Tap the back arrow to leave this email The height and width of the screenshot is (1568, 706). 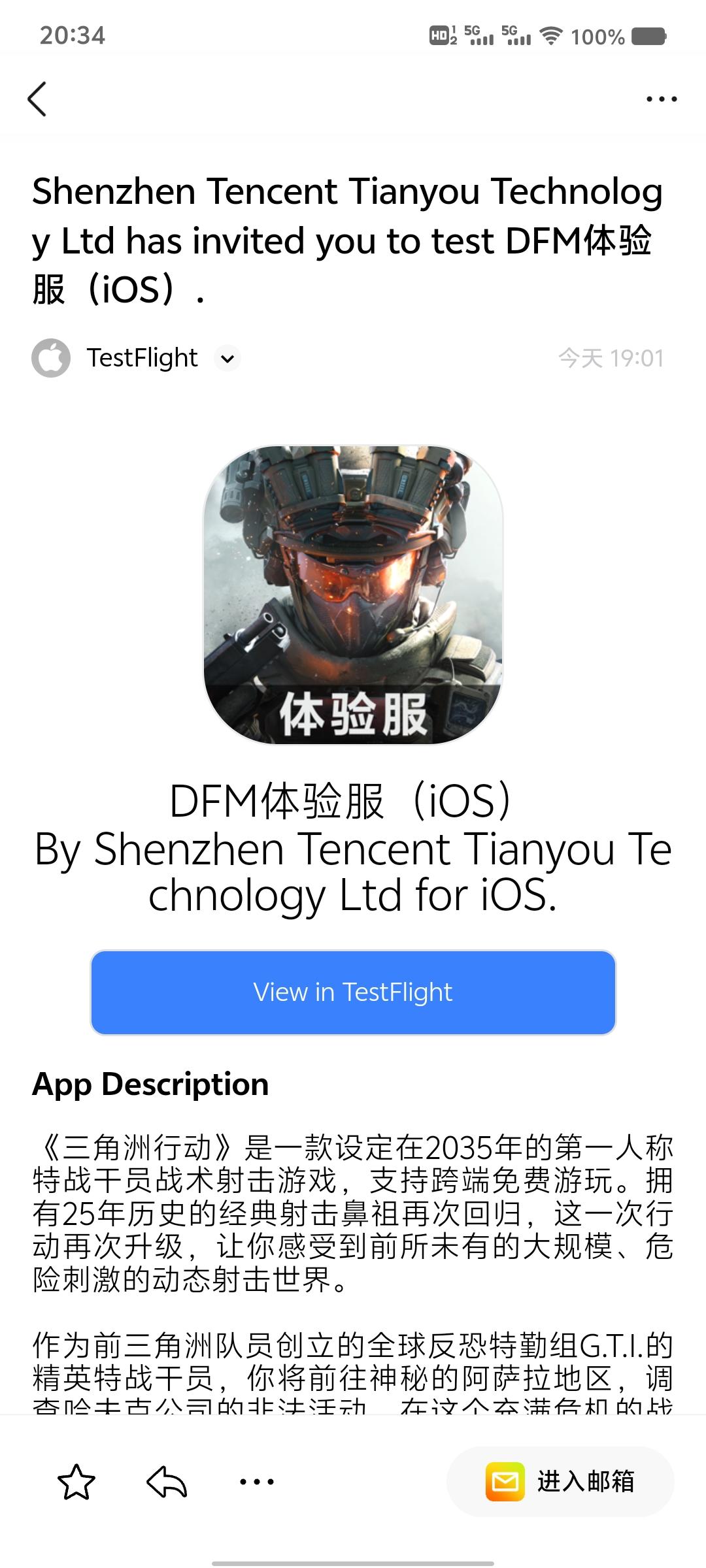coord(37,99)
